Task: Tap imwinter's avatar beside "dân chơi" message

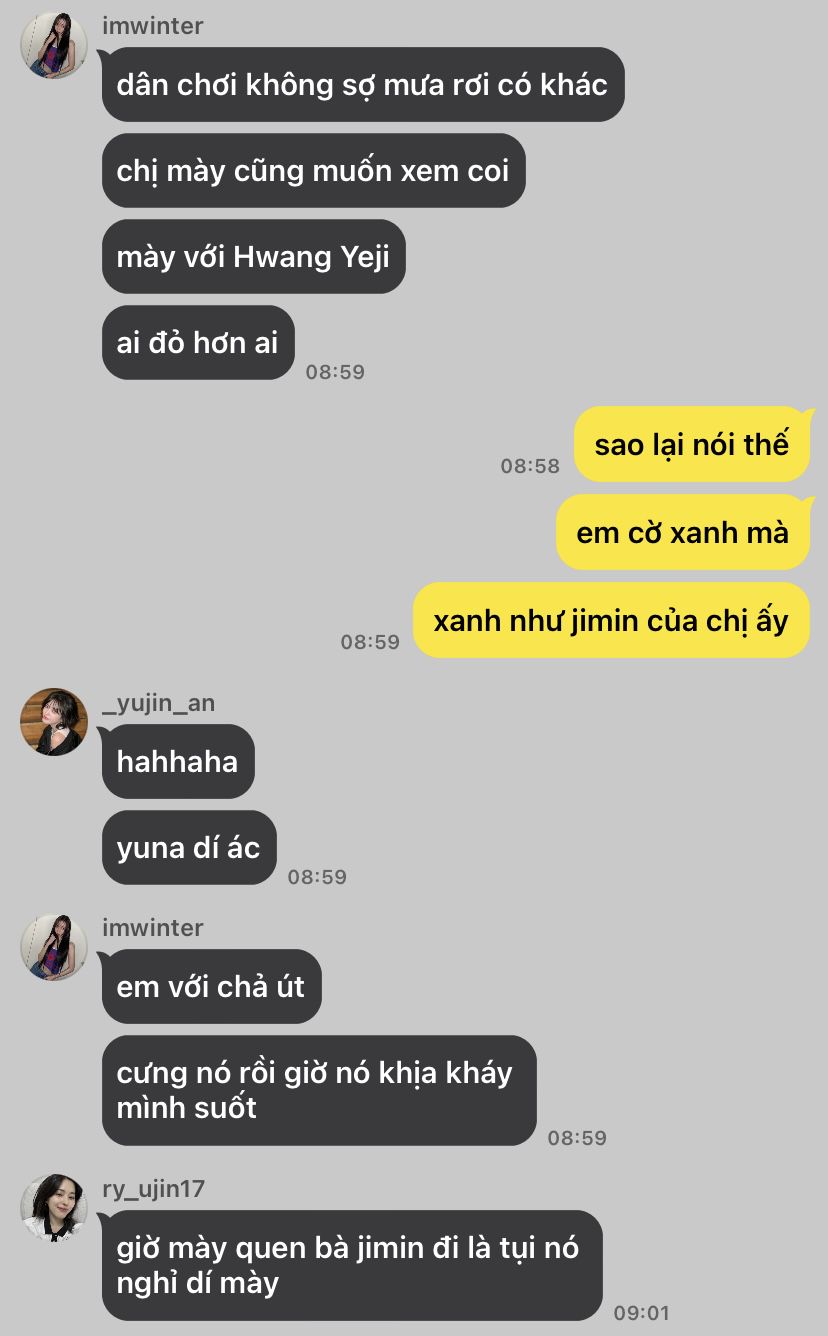Action: pos(54,46)
